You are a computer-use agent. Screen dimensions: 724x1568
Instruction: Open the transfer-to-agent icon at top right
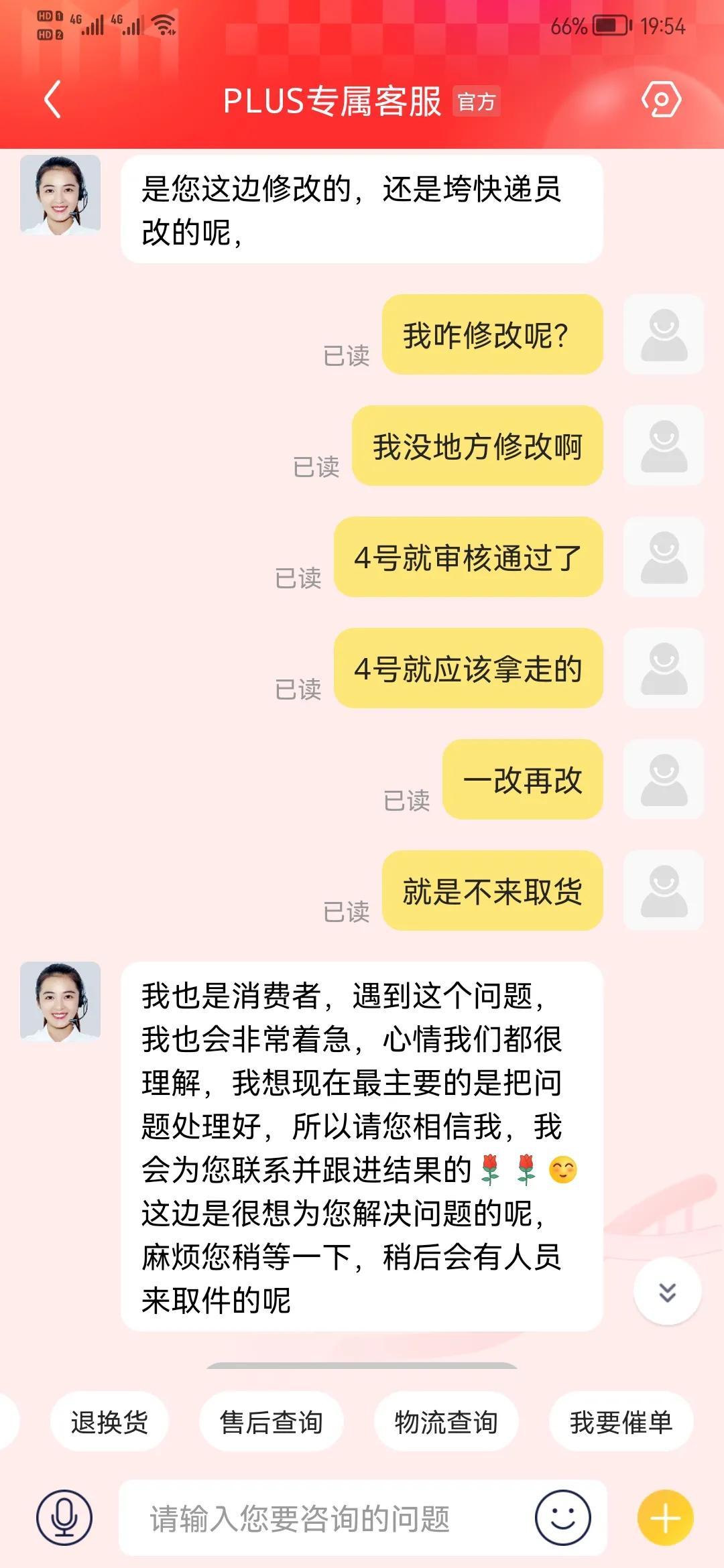662,98
